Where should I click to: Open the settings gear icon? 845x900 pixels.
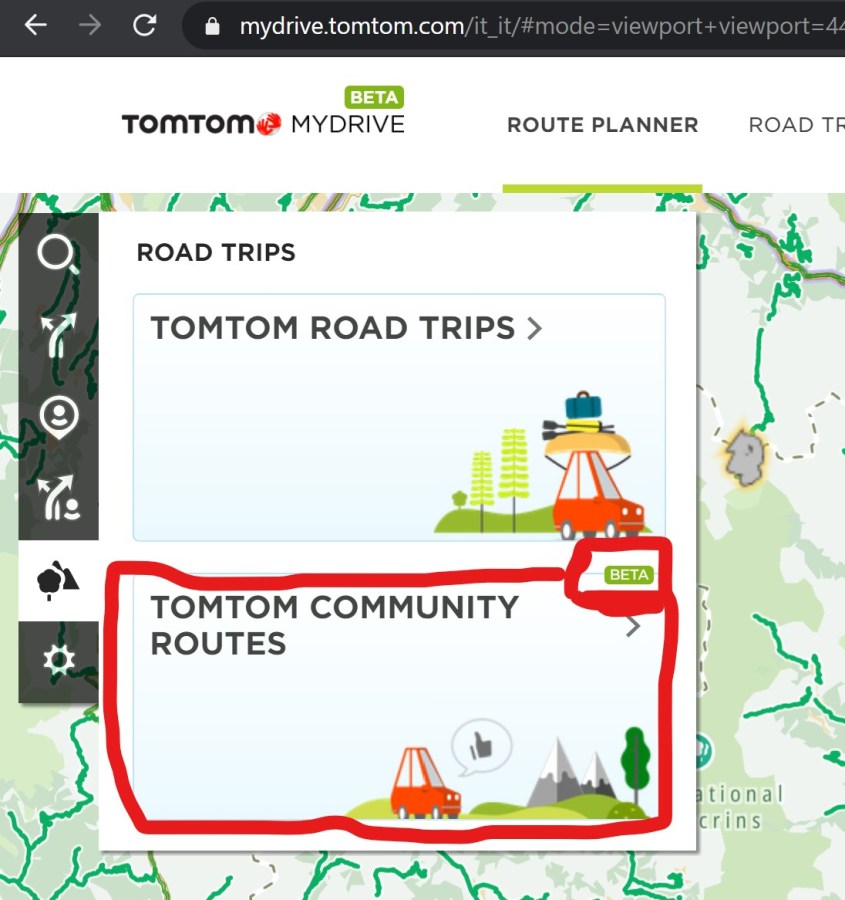click(x=58, y=661)
